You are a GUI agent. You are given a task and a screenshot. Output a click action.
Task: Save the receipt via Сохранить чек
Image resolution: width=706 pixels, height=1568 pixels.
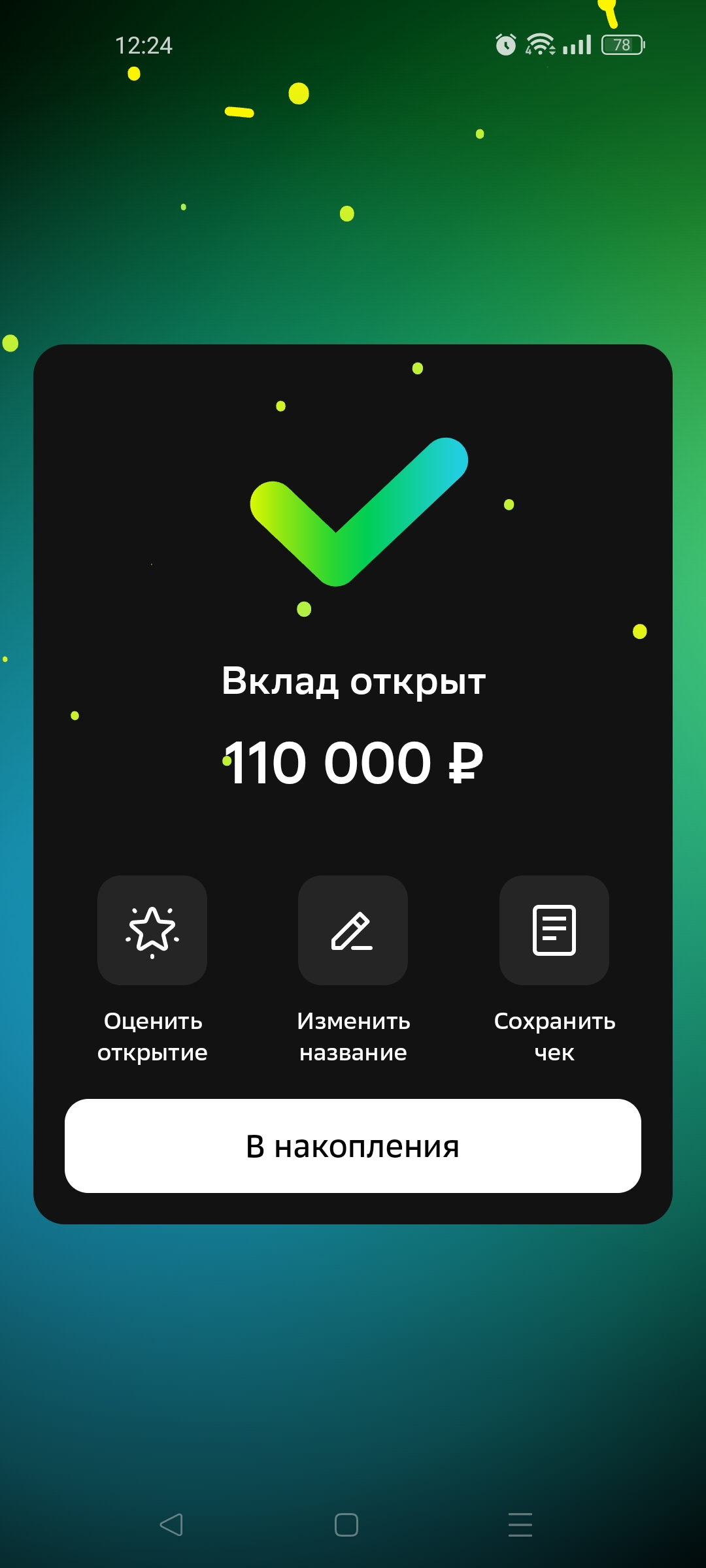coord(554,930)
